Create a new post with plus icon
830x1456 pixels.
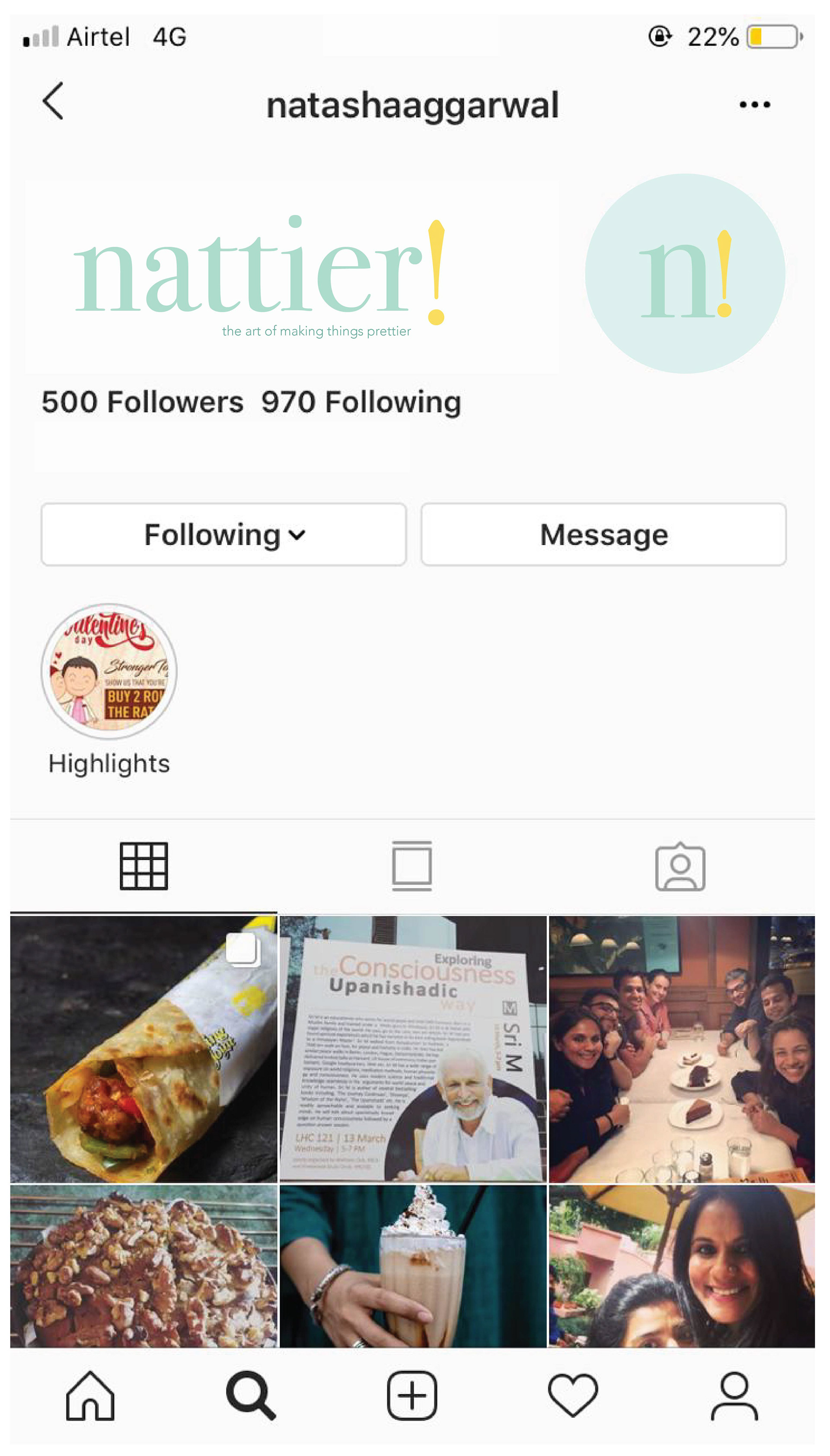pyautogui.click(x=412, y=1396)
